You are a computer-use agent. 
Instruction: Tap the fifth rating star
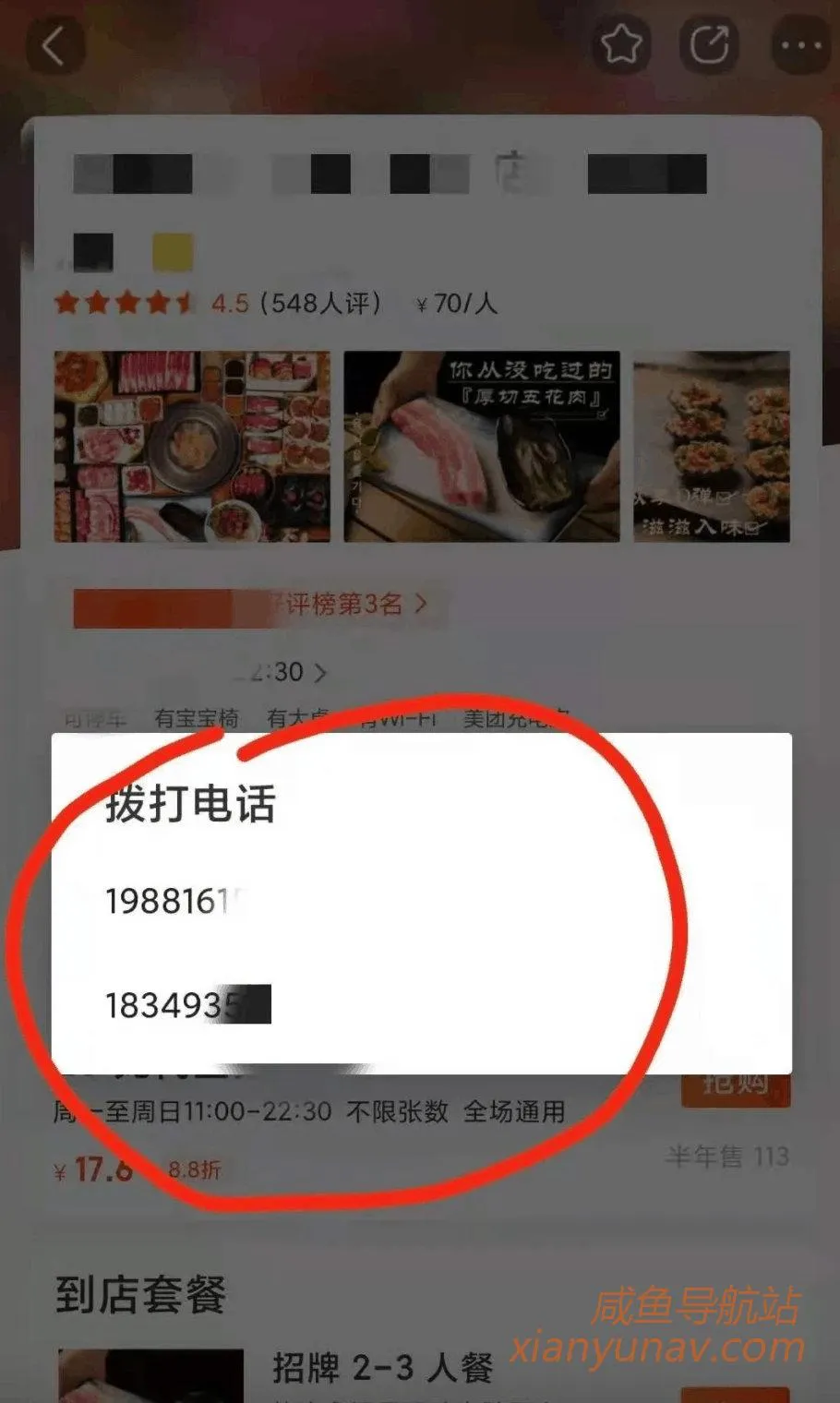tap(184, 298)
